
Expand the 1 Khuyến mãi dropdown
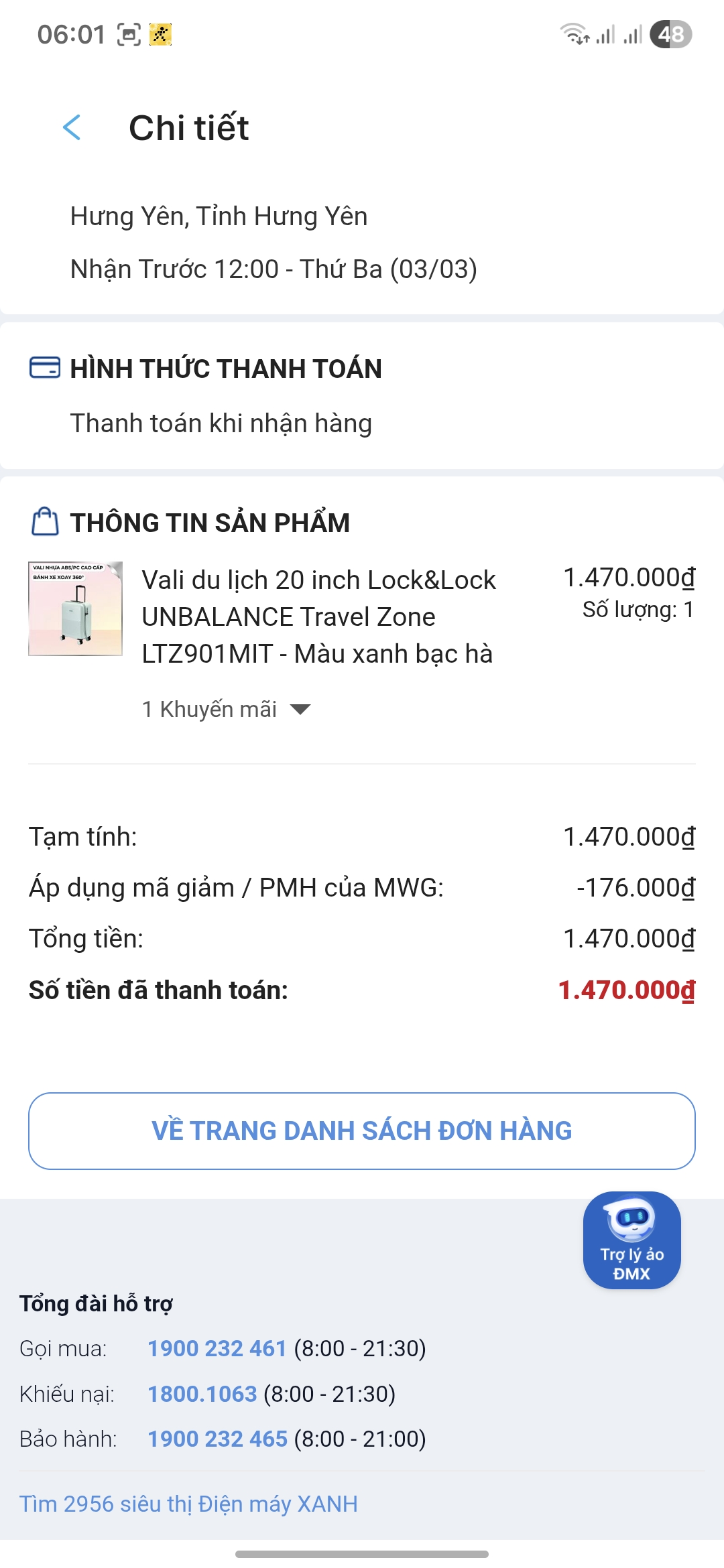click(x=226, y=709)
